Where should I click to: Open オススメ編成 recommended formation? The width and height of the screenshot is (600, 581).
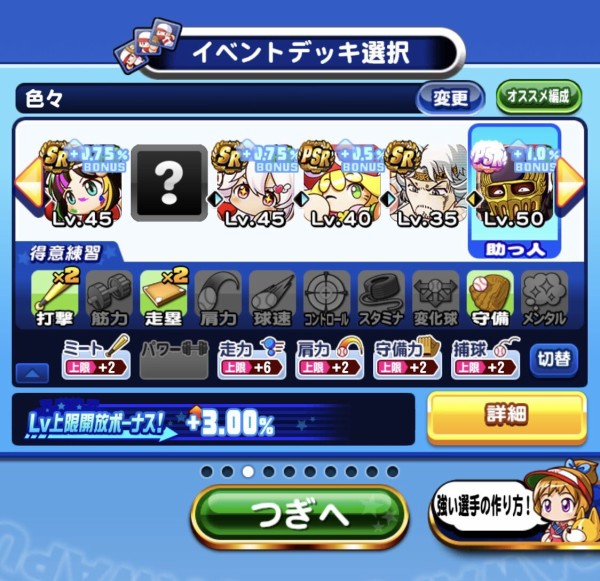click(x=540, y=97)
